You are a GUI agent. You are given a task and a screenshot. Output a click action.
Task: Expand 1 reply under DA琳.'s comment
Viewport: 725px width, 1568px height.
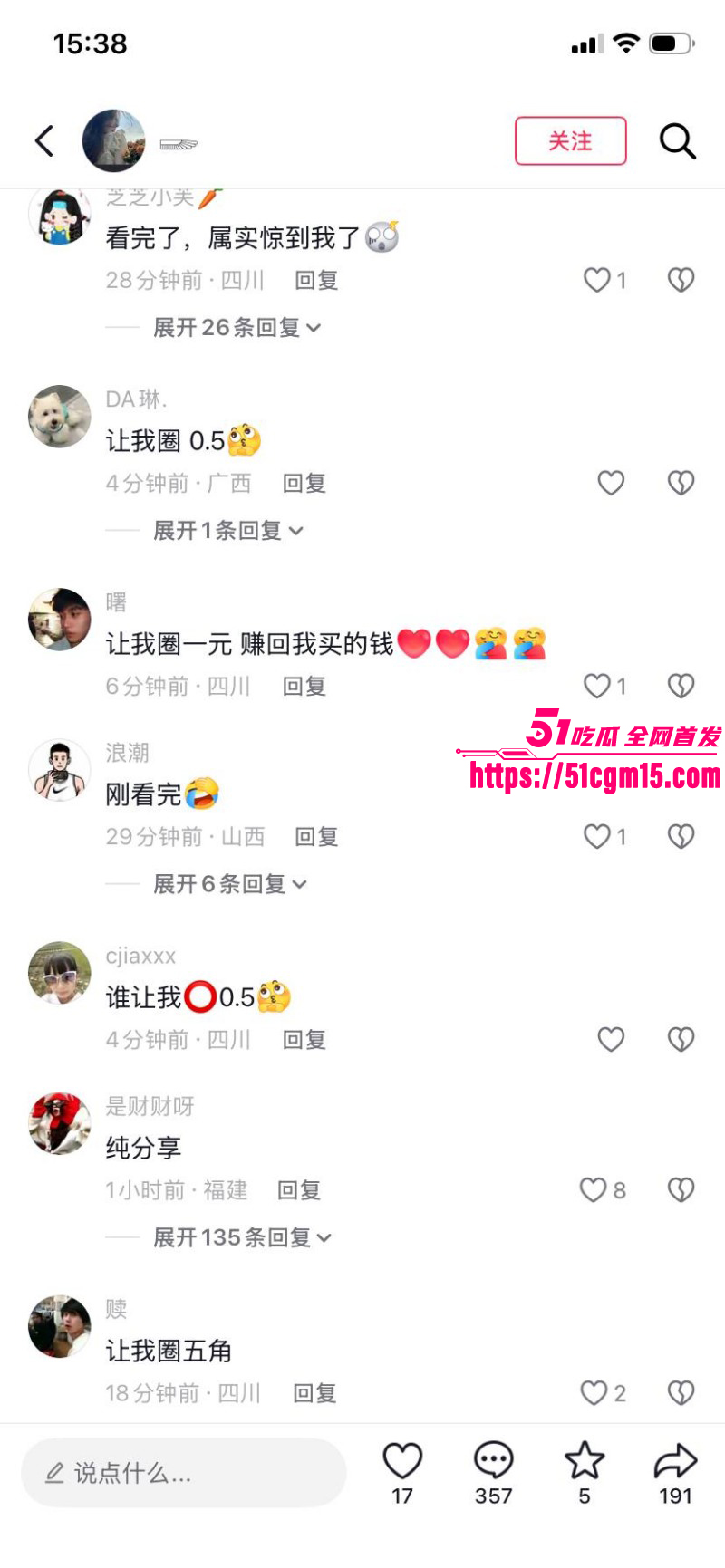coord(227,530)
